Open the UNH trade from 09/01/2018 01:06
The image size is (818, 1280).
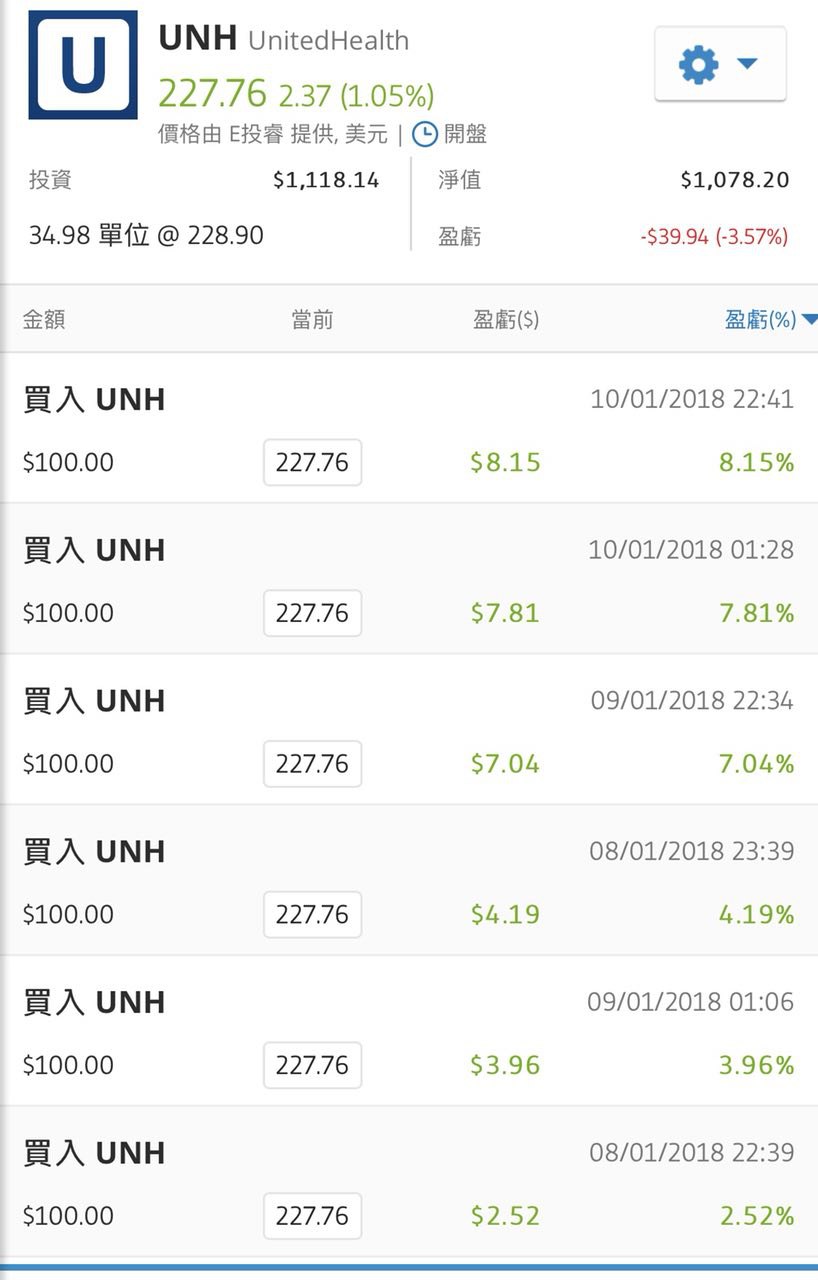95,1003
